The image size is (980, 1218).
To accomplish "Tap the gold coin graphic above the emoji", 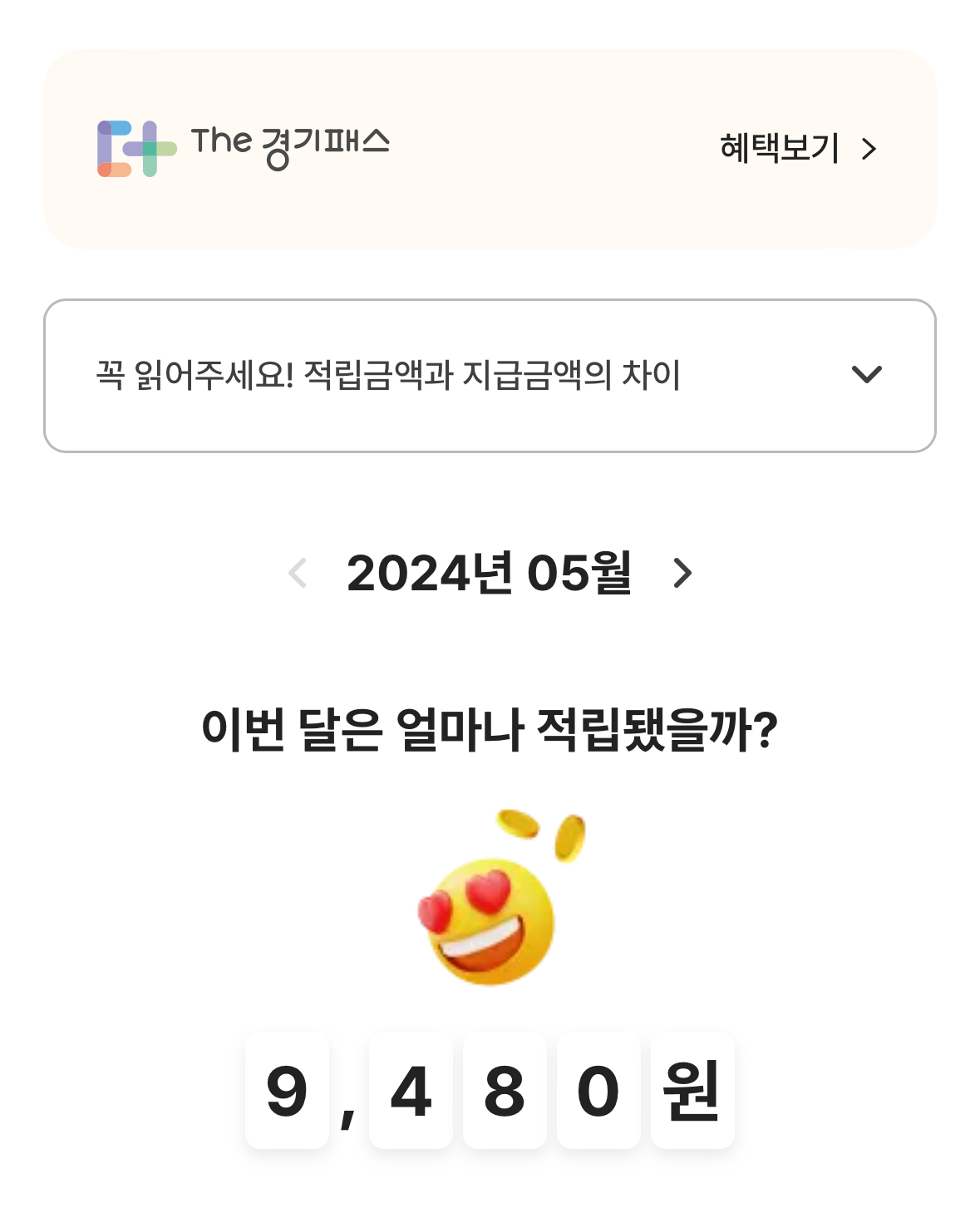I will [x=515, y=823].
